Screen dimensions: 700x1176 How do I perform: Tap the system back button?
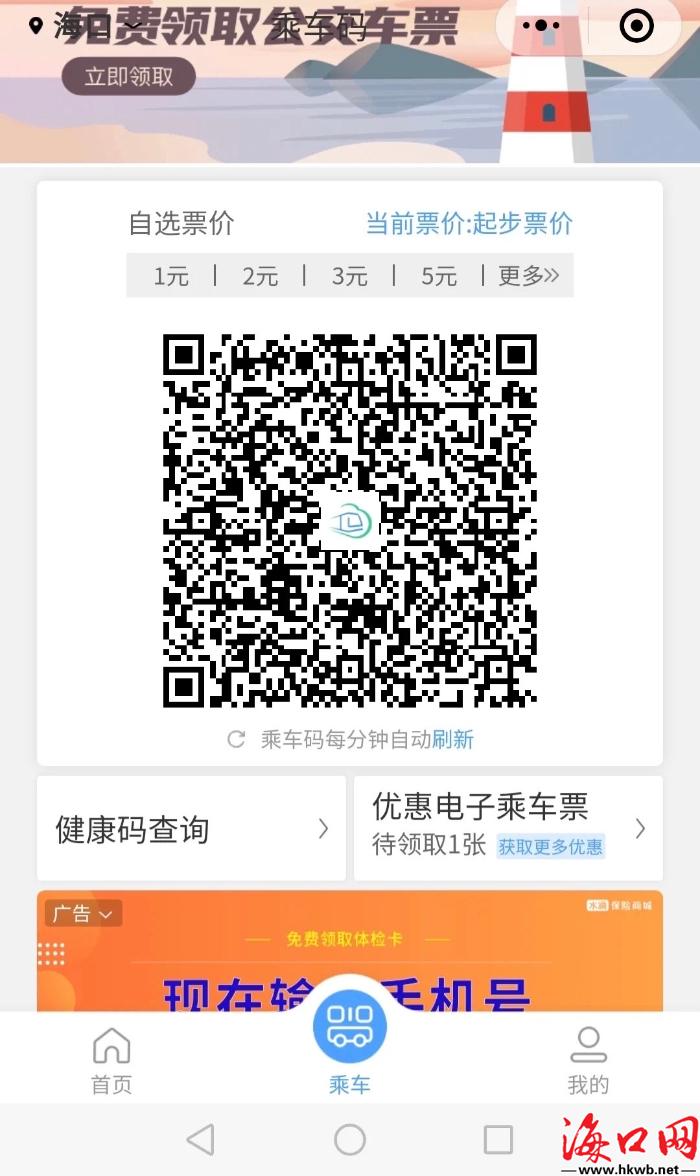point(201,1139)
